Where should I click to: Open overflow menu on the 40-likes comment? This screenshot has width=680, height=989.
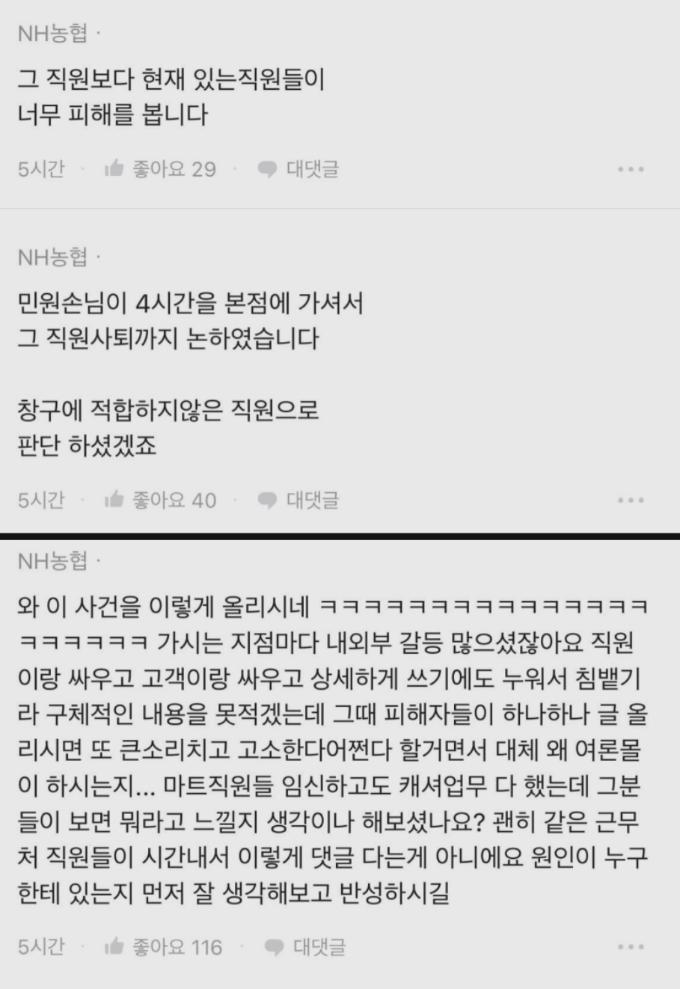coord(630,500)
